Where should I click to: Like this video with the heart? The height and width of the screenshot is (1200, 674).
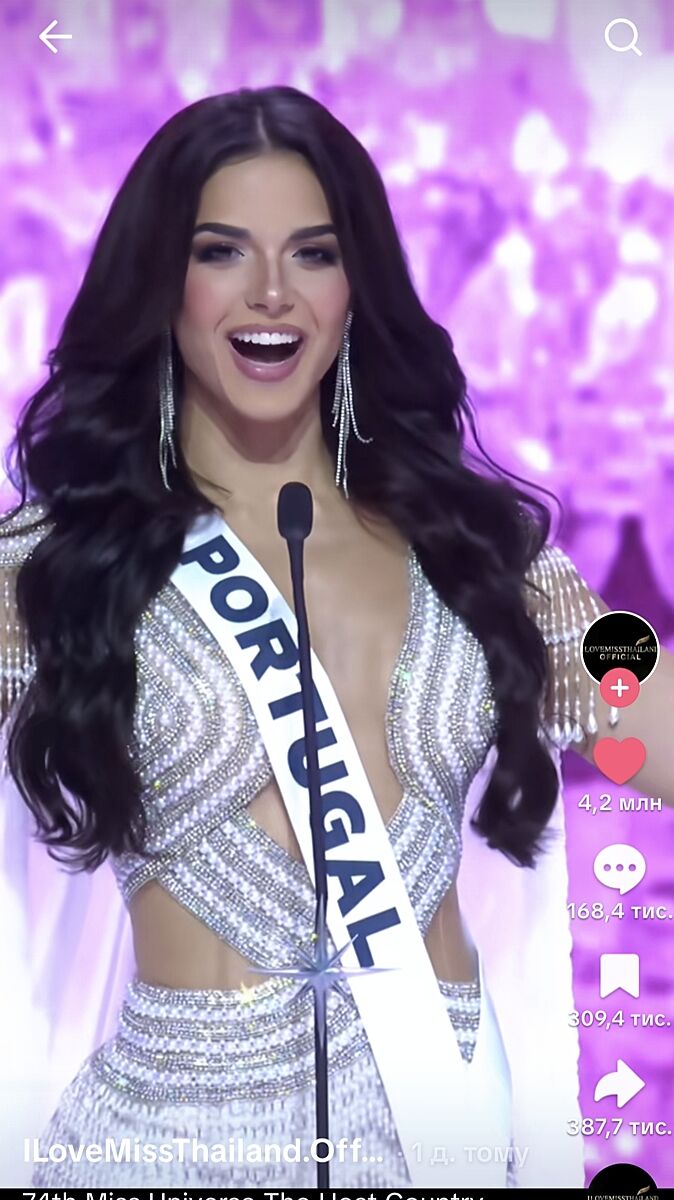(x=620, y=762)
